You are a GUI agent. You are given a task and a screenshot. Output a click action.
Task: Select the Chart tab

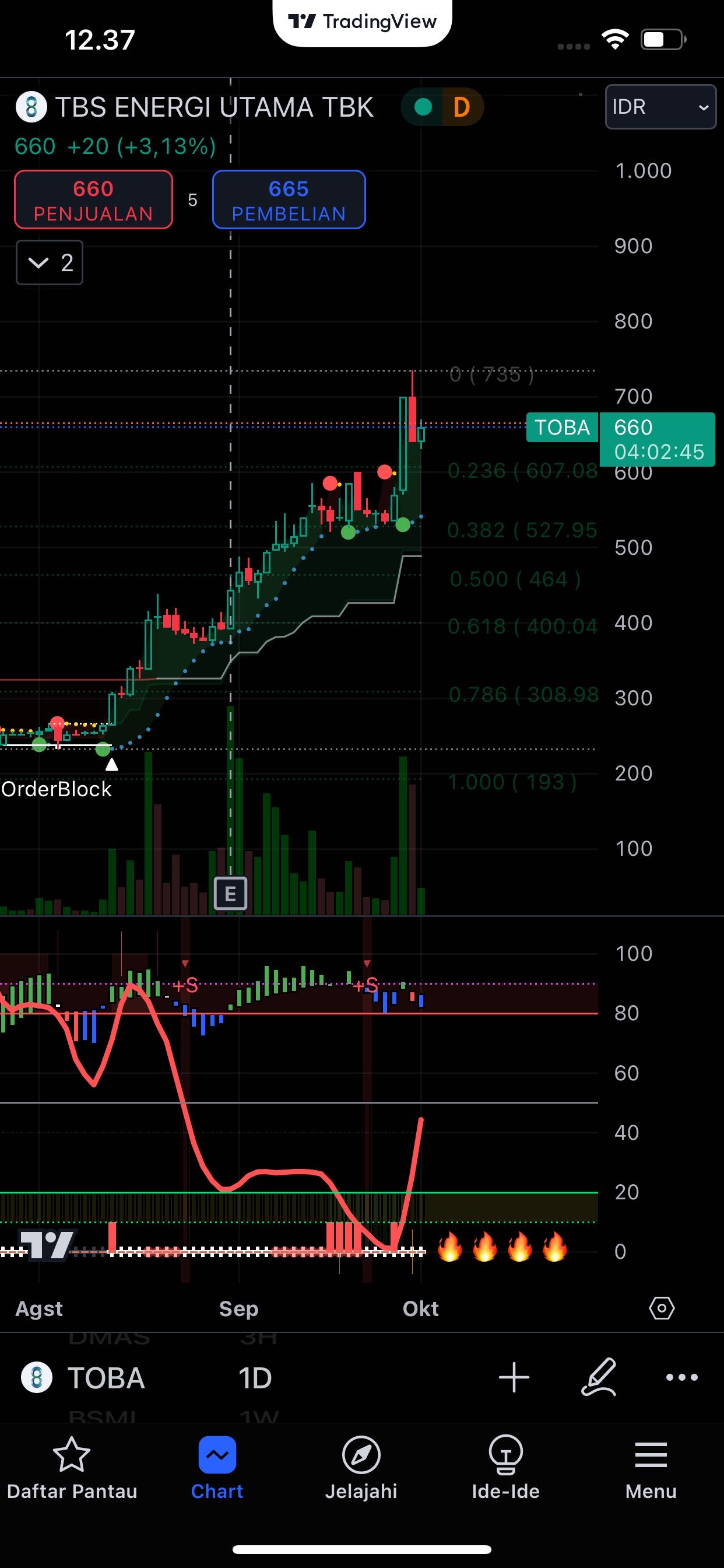pos(217,1468)
